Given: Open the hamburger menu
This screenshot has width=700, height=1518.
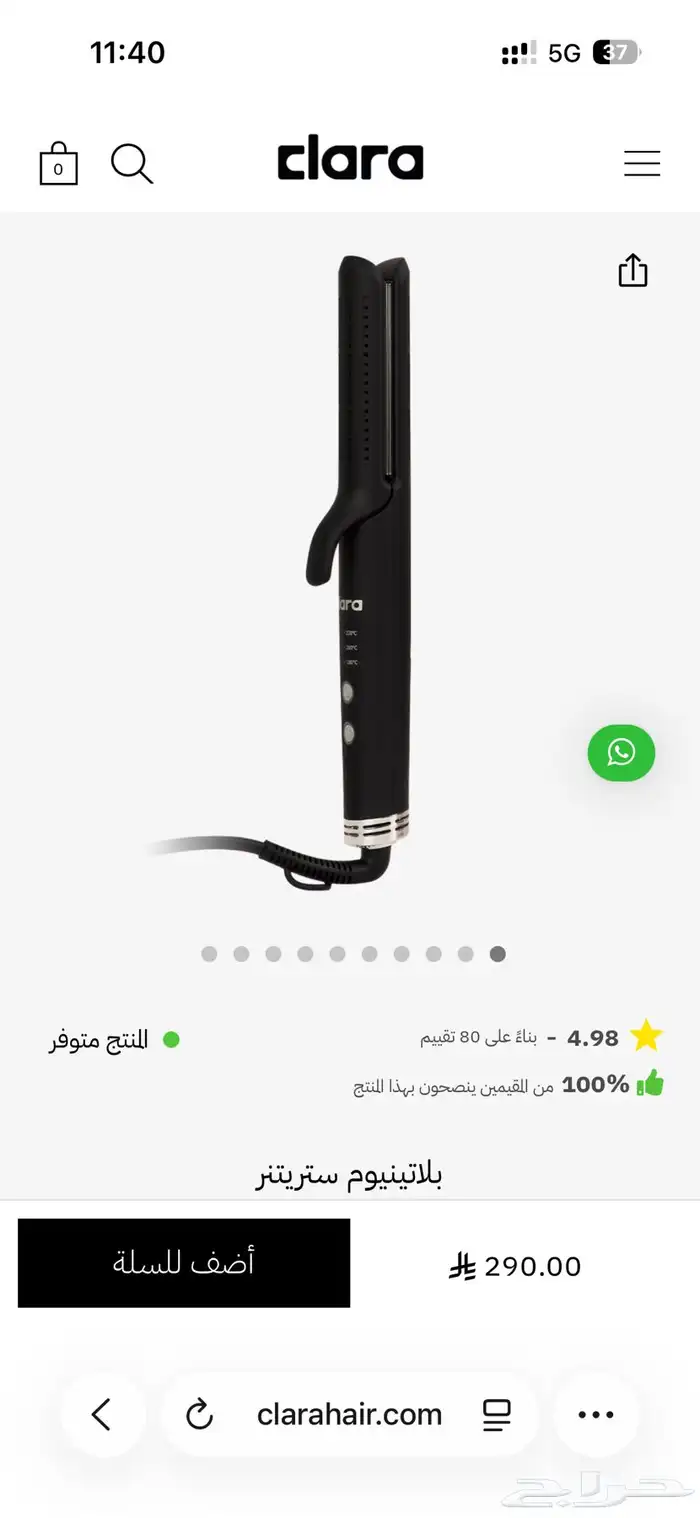Looking at the screenshot, I should pyautogui.click(x=641, y=163).
